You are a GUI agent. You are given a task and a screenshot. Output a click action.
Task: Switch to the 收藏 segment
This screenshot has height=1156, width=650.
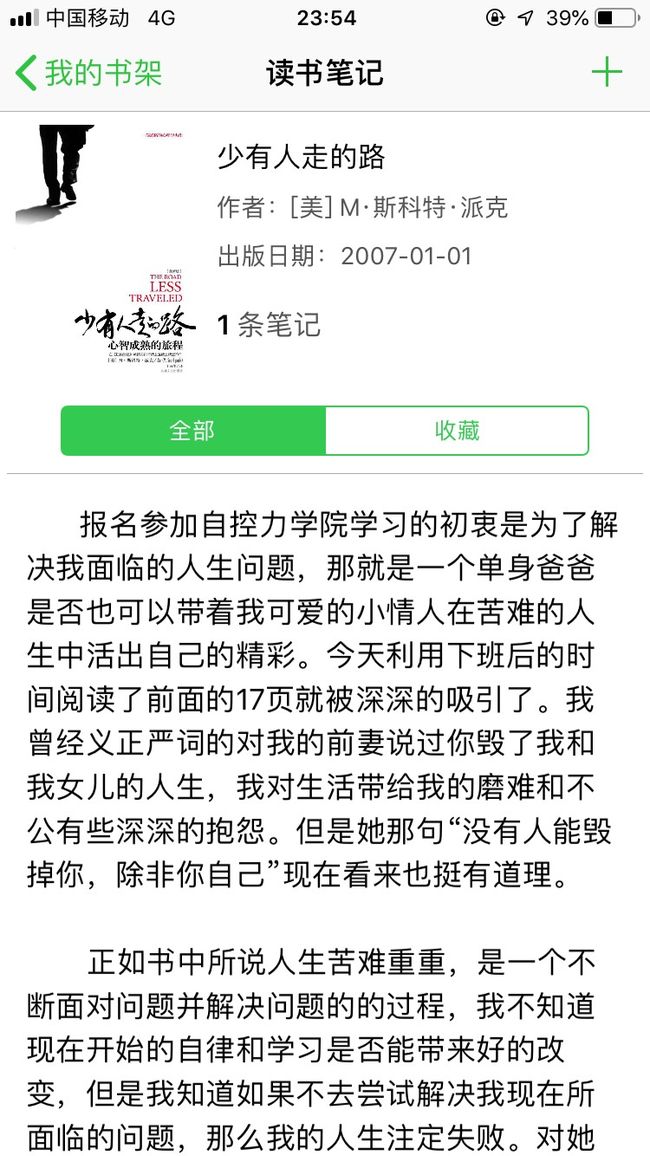(x=457, y=431)
